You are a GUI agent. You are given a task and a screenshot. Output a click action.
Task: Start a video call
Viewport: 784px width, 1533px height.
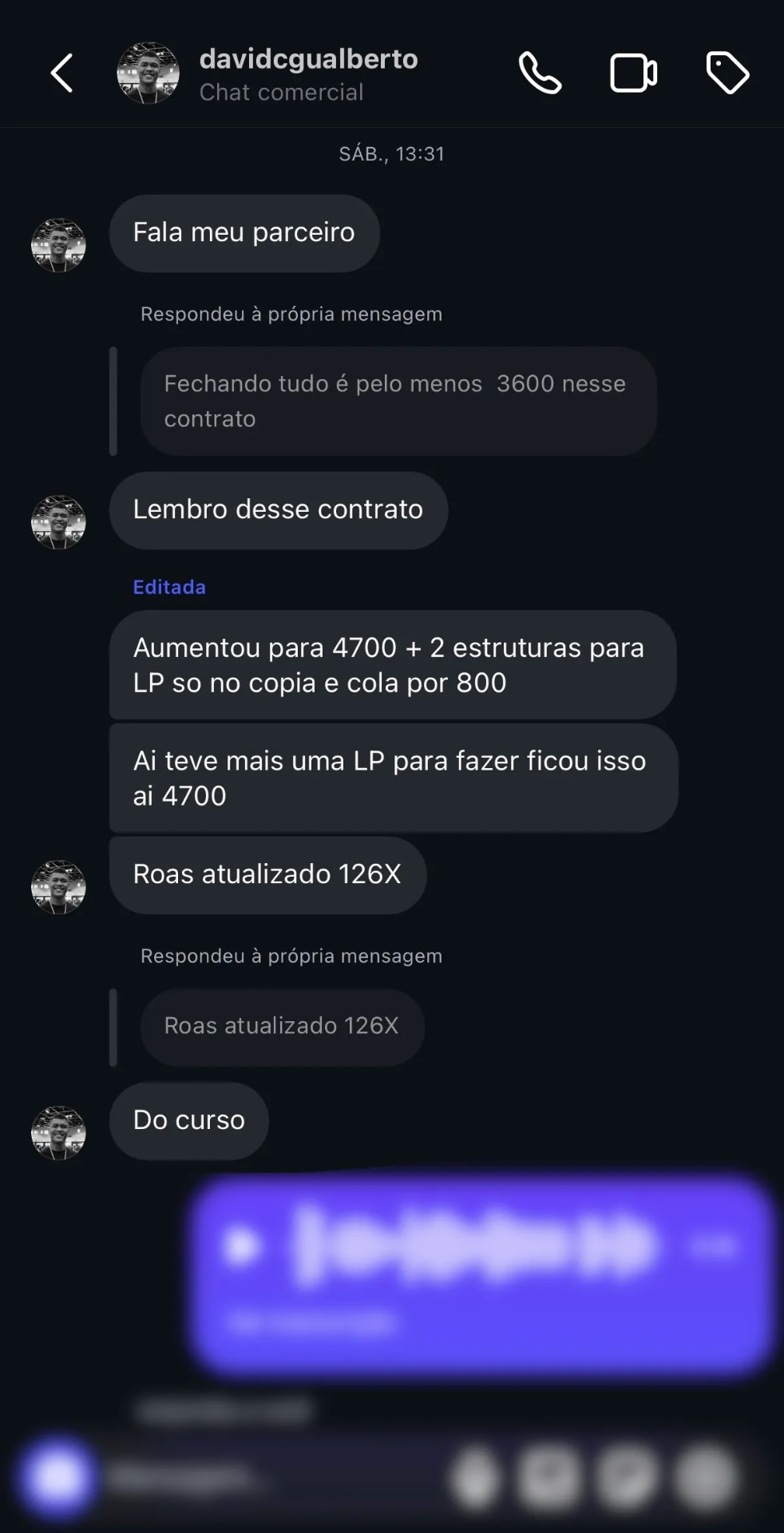pos(633,73)
